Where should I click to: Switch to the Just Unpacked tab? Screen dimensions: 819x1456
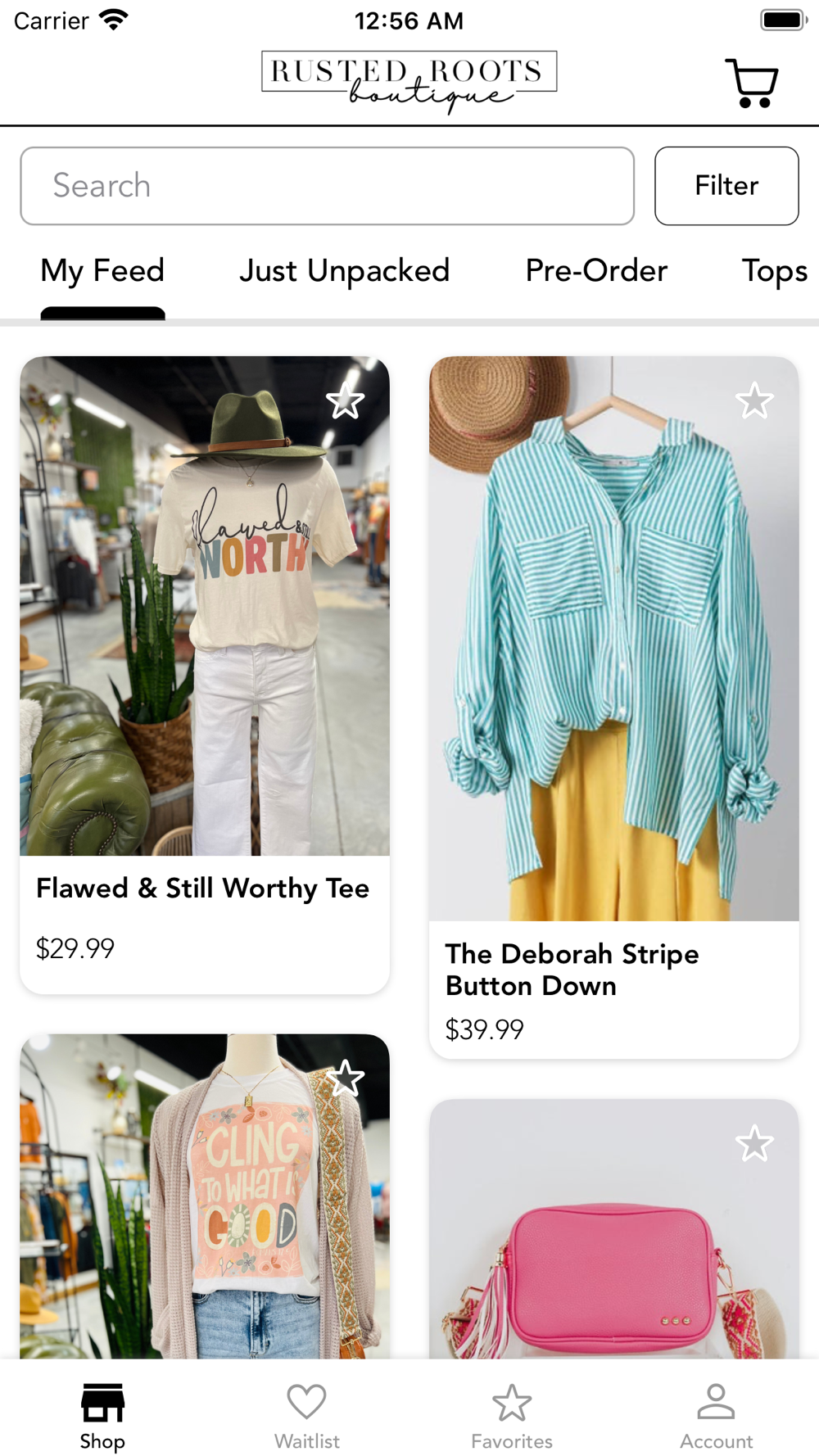click(x=344, y=271)
